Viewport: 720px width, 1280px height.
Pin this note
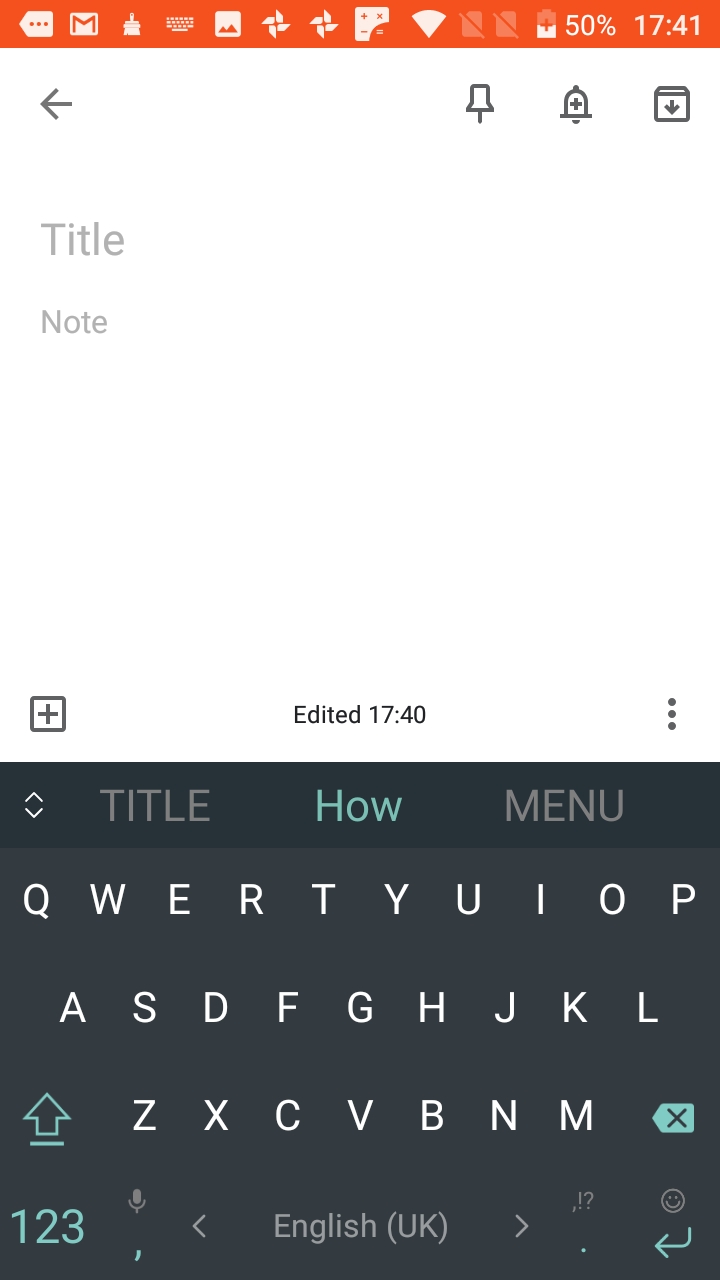(x=480, y=104)
